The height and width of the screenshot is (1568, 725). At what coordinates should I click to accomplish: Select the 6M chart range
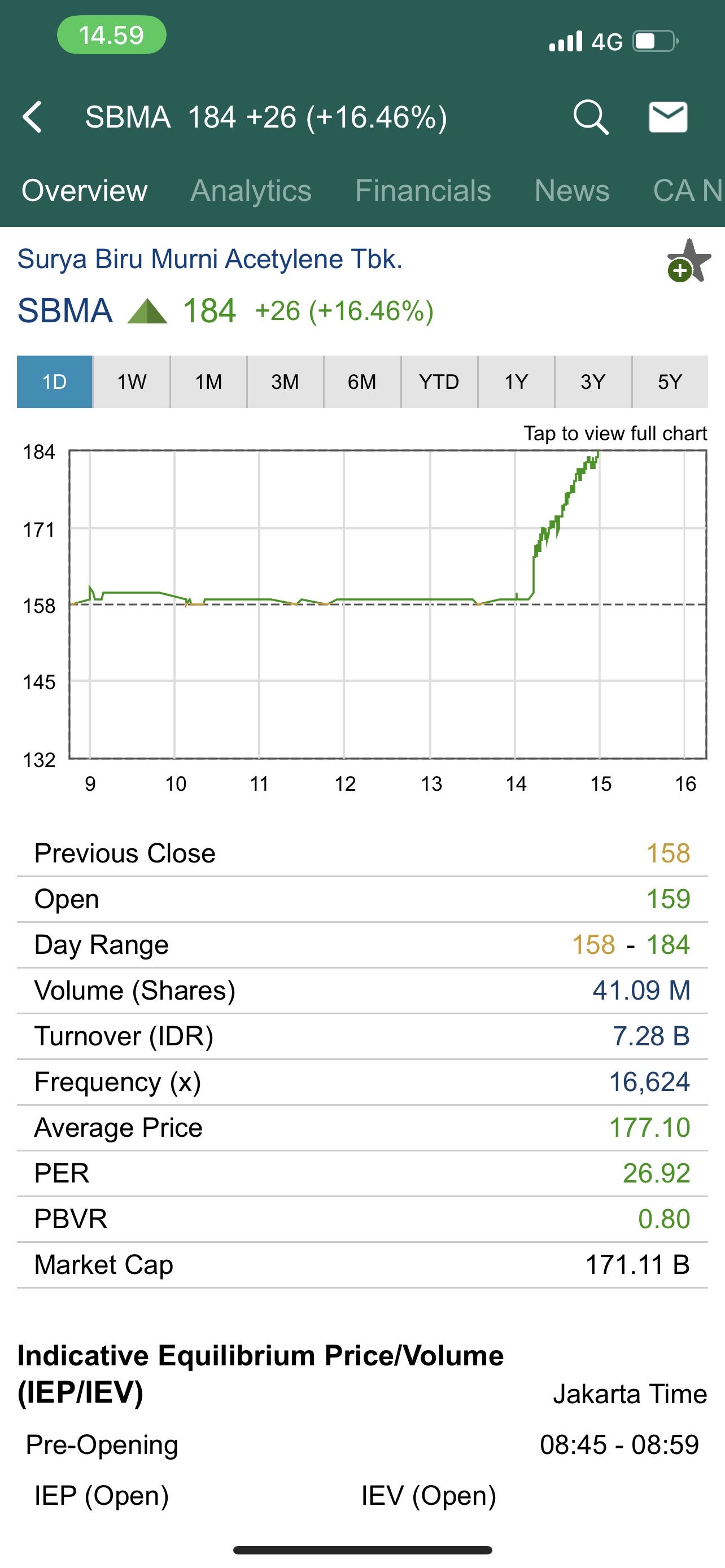[362, 382]
